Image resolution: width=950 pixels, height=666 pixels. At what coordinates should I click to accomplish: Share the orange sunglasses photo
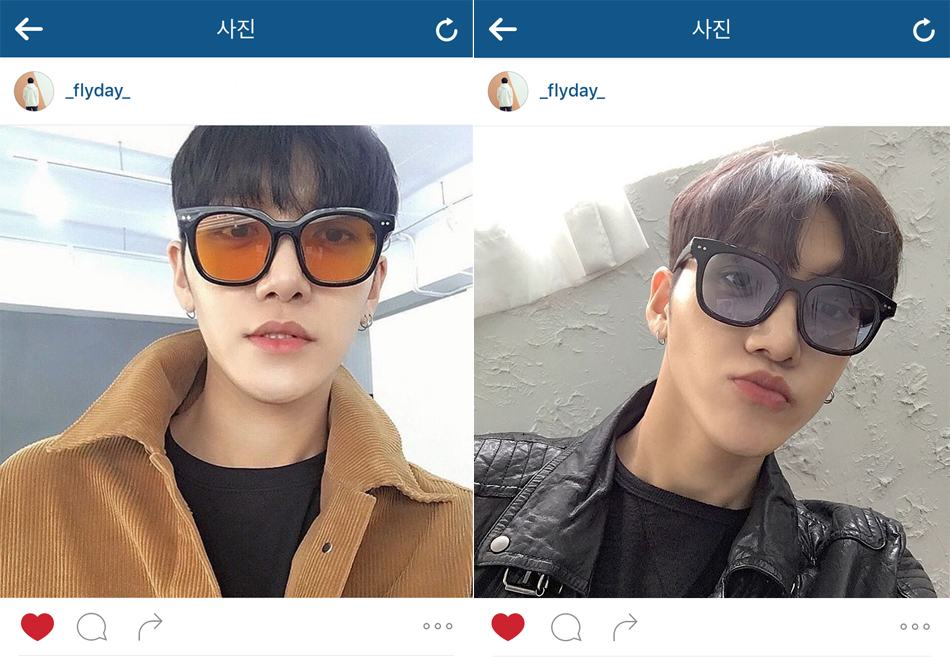pos(150,627)
